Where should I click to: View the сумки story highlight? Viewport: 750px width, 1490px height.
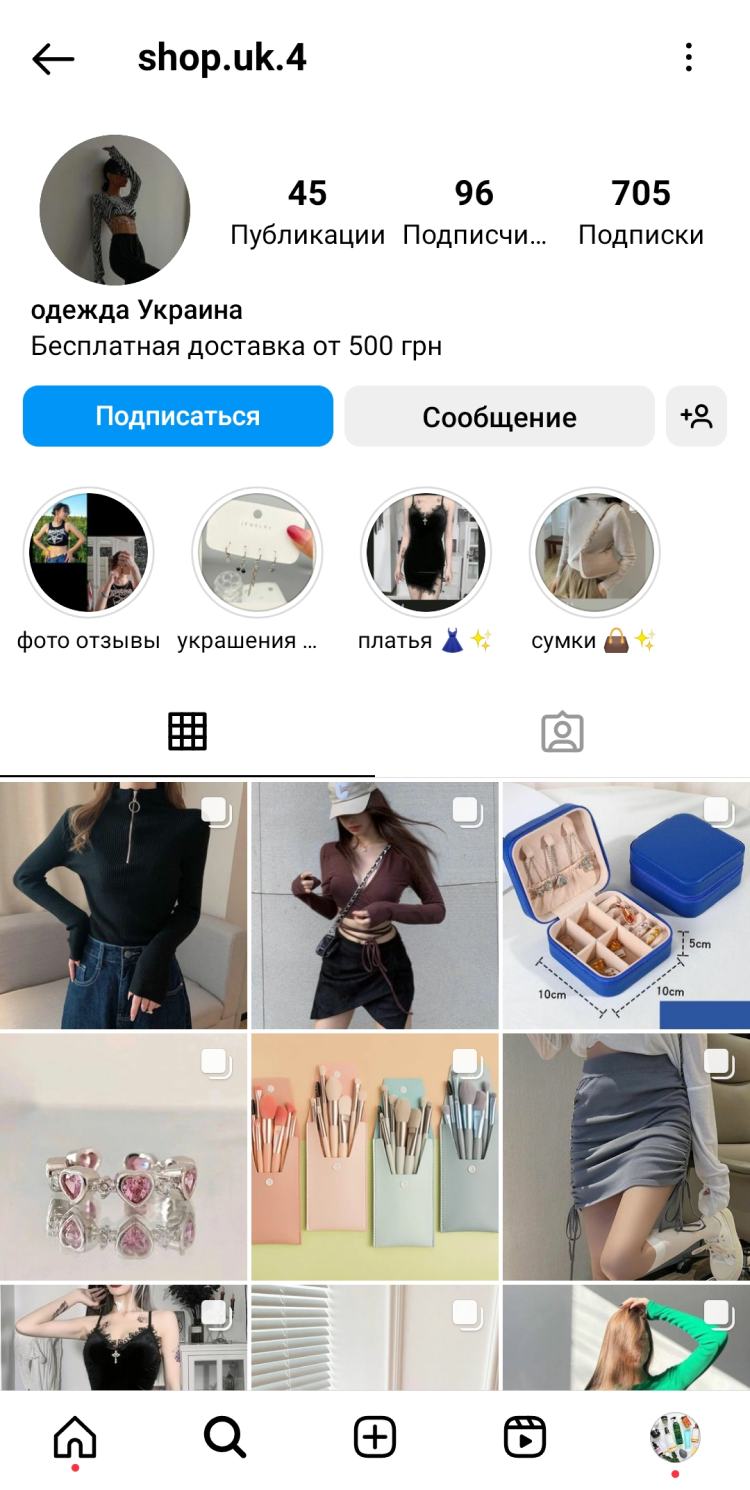click(x=594, y=552)
